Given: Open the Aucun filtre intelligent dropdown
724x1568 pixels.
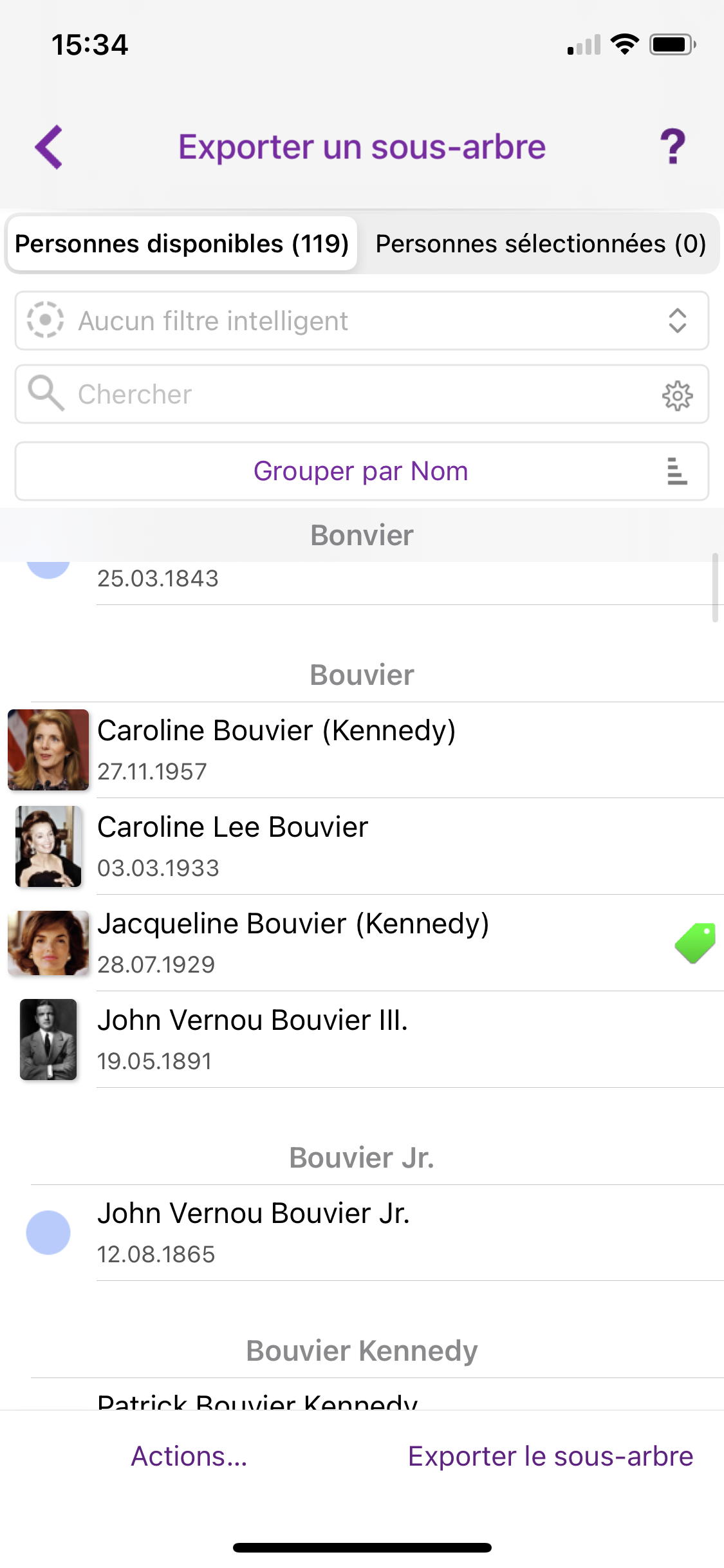Looking at the screenshot, I should [x=362, y=321].
